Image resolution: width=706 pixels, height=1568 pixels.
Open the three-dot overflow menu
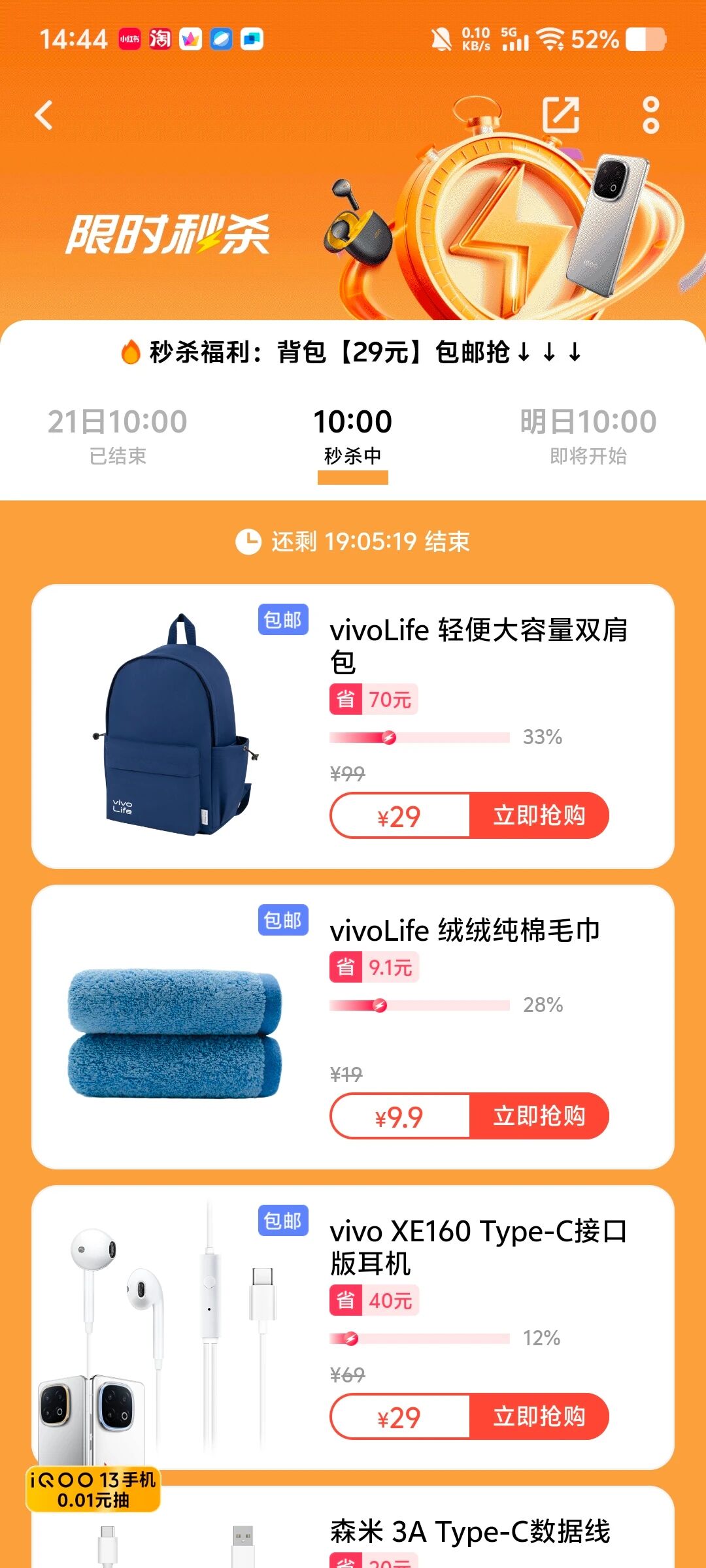click(x=650, y=116)
